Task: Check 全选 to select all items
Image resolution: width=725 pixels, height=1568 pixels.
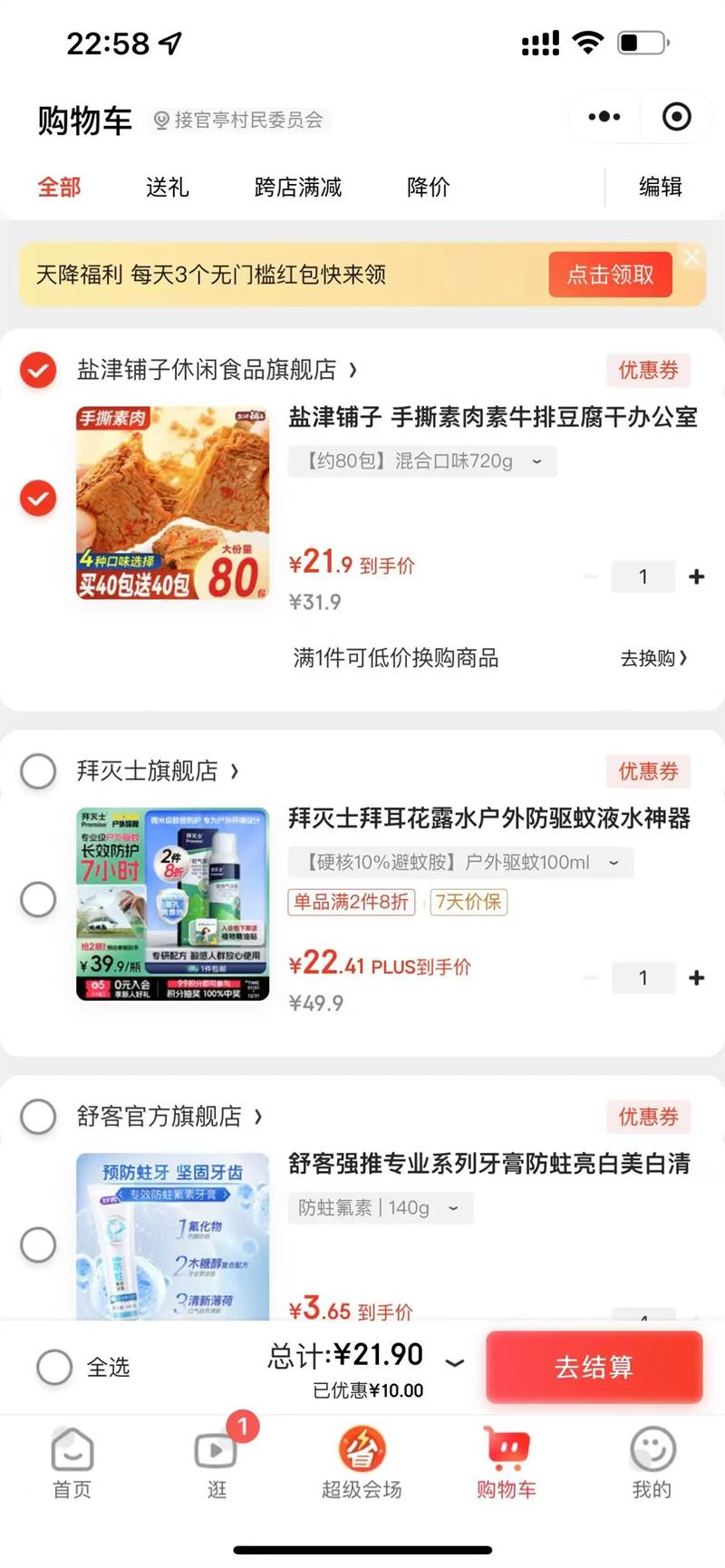Action: coord(54,1367)
